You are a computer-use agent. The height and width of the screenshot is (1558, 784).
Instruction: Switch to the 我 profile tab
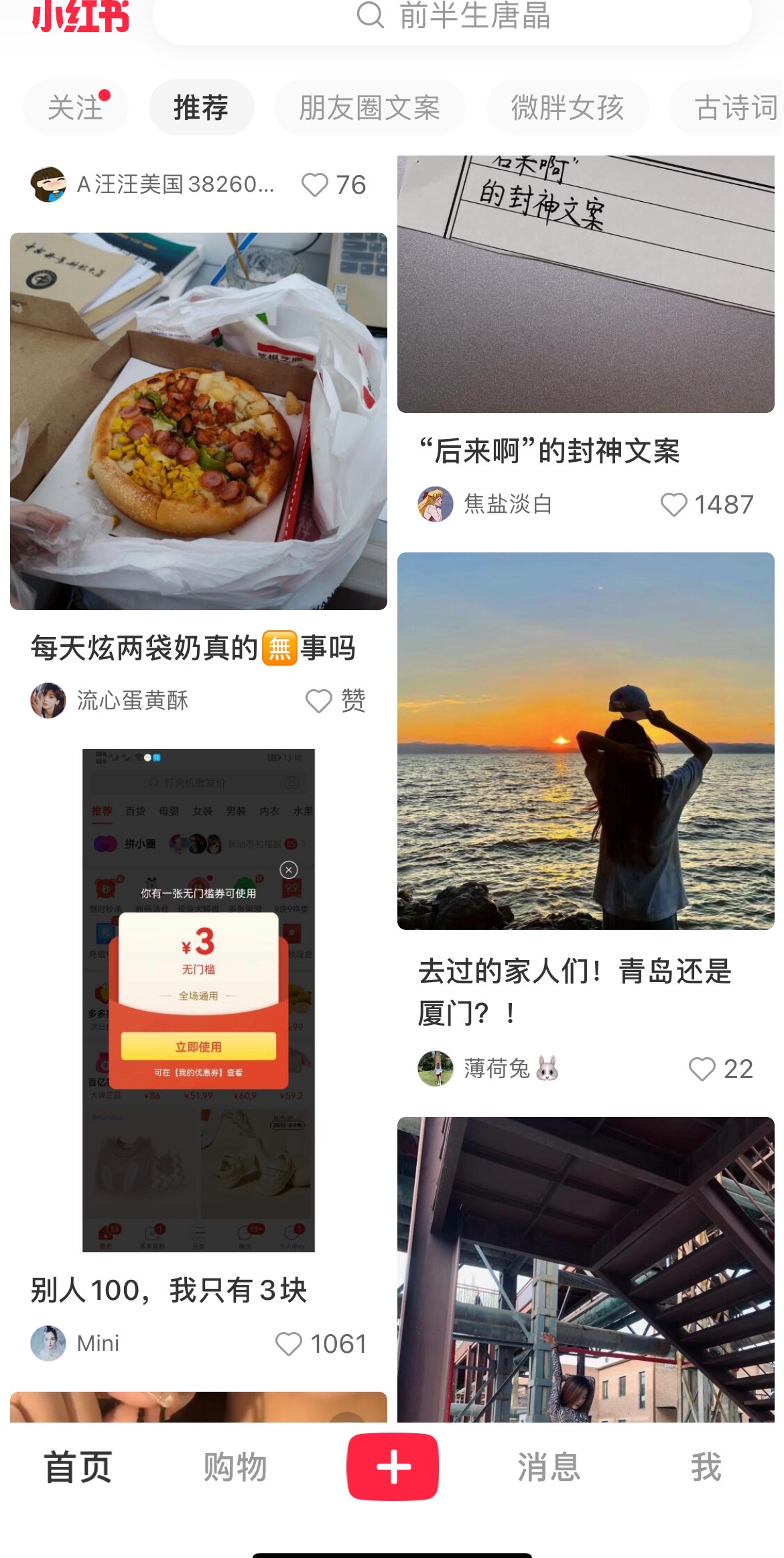click(x=706, y=1467)
